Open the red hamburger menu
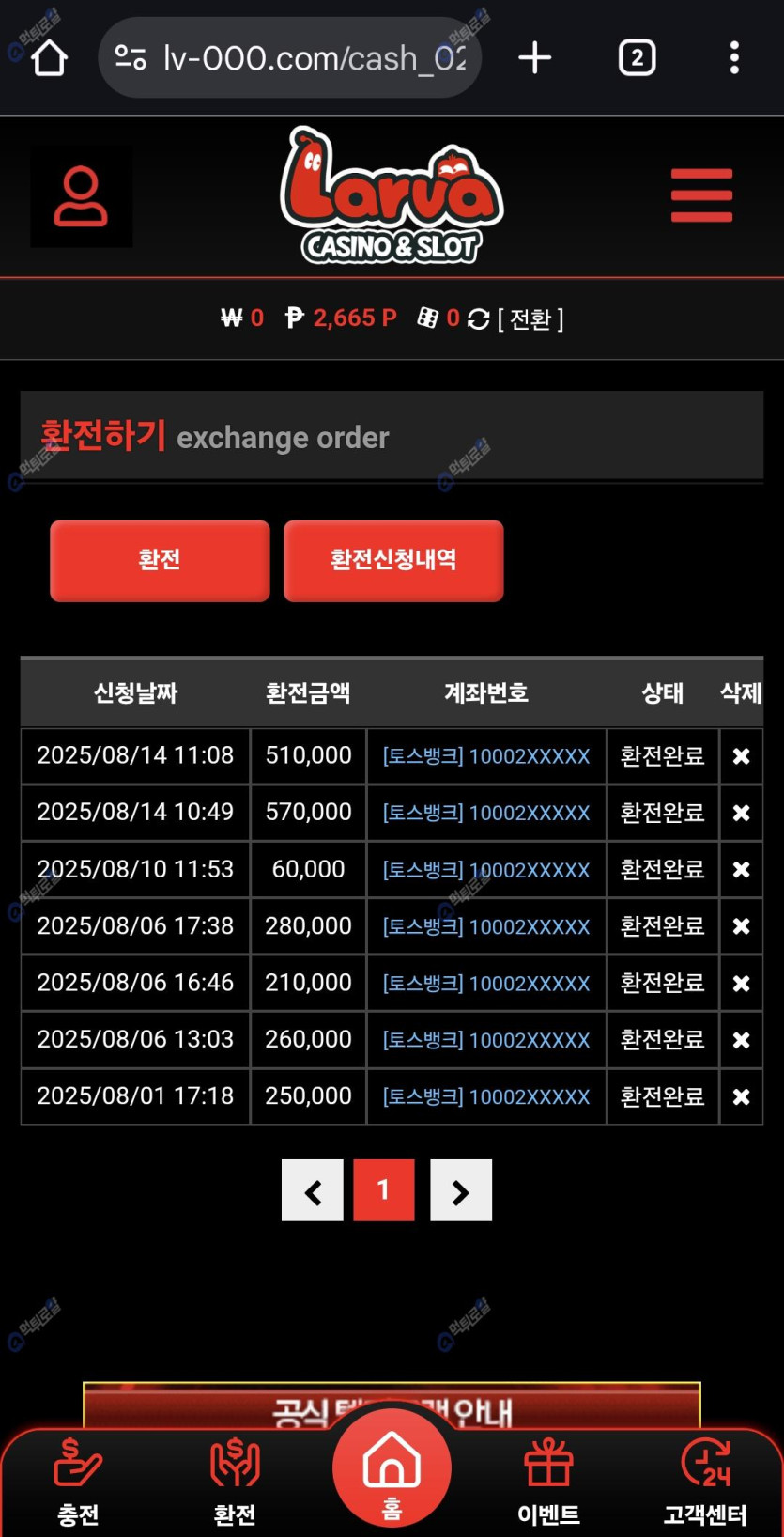 coord(701,195)
